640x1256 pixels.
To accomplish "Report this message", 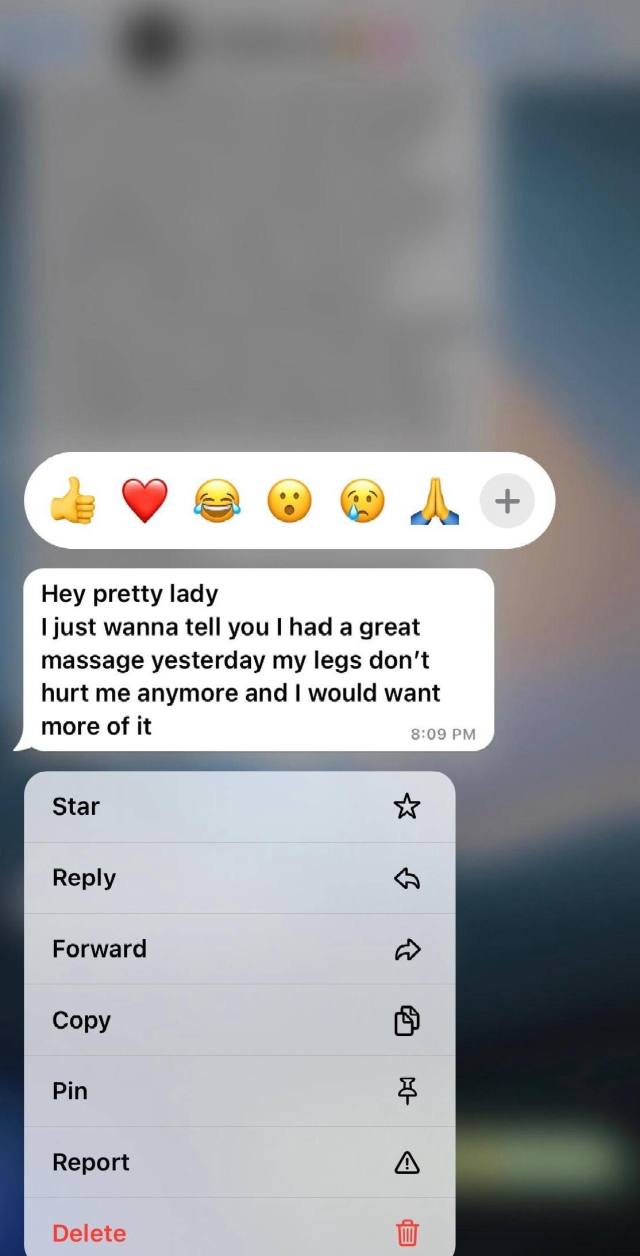I will tap(239, 1162).
